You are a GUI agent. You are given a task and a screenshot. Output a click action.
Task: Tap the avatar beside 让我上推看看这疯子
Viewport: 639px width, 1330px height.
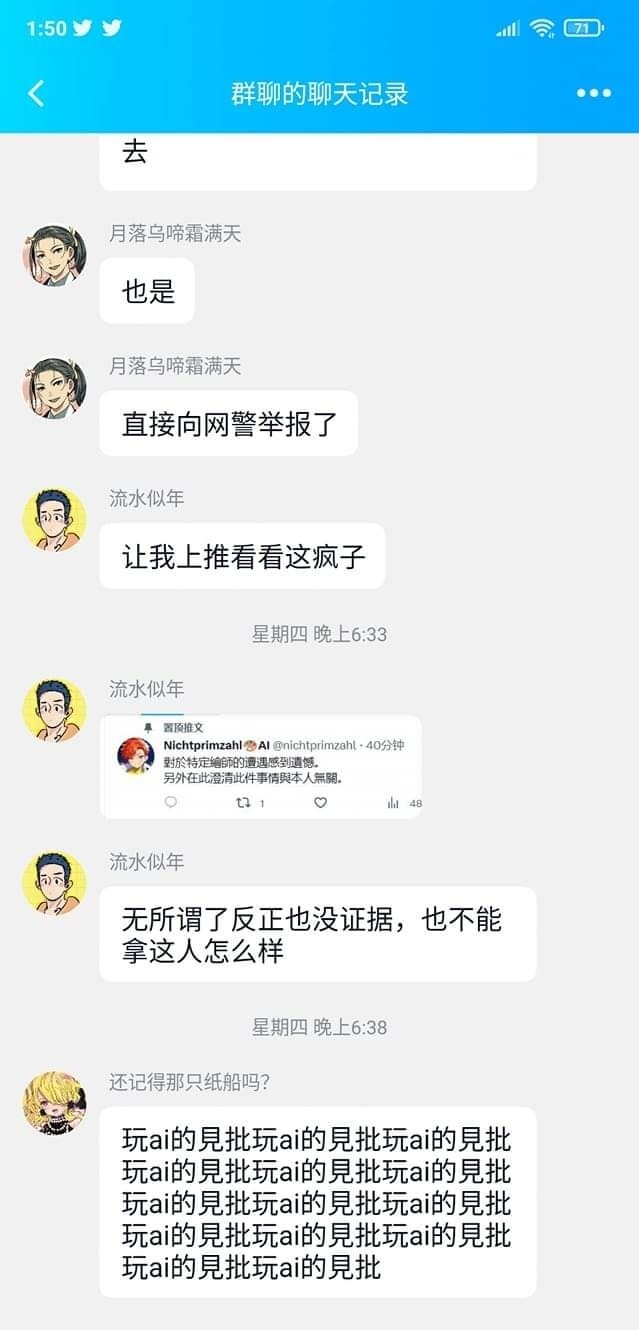click(x=54, y=520)
